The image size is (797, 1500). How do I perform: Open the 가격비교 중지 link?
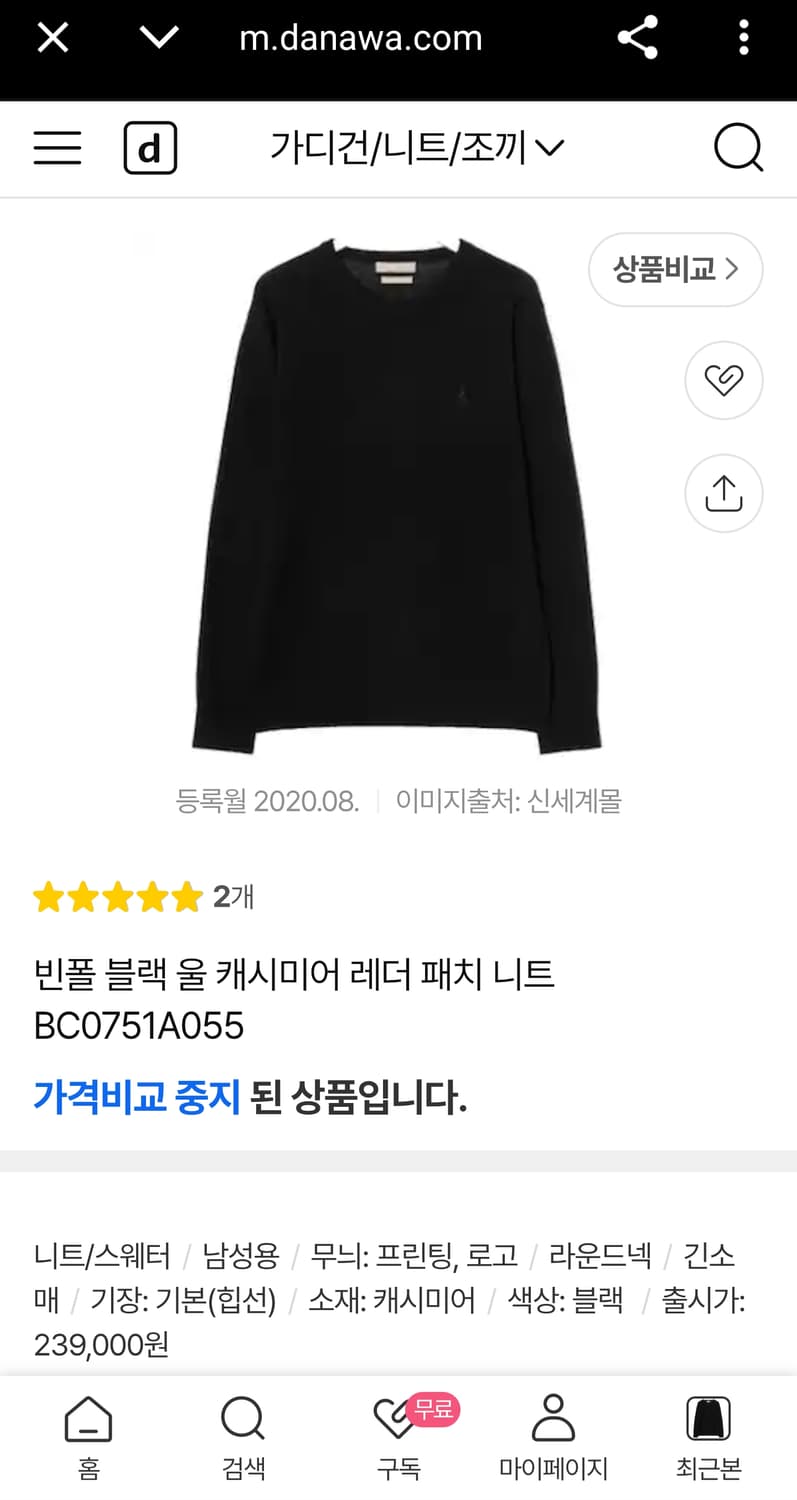click(x=138, y=1096)
